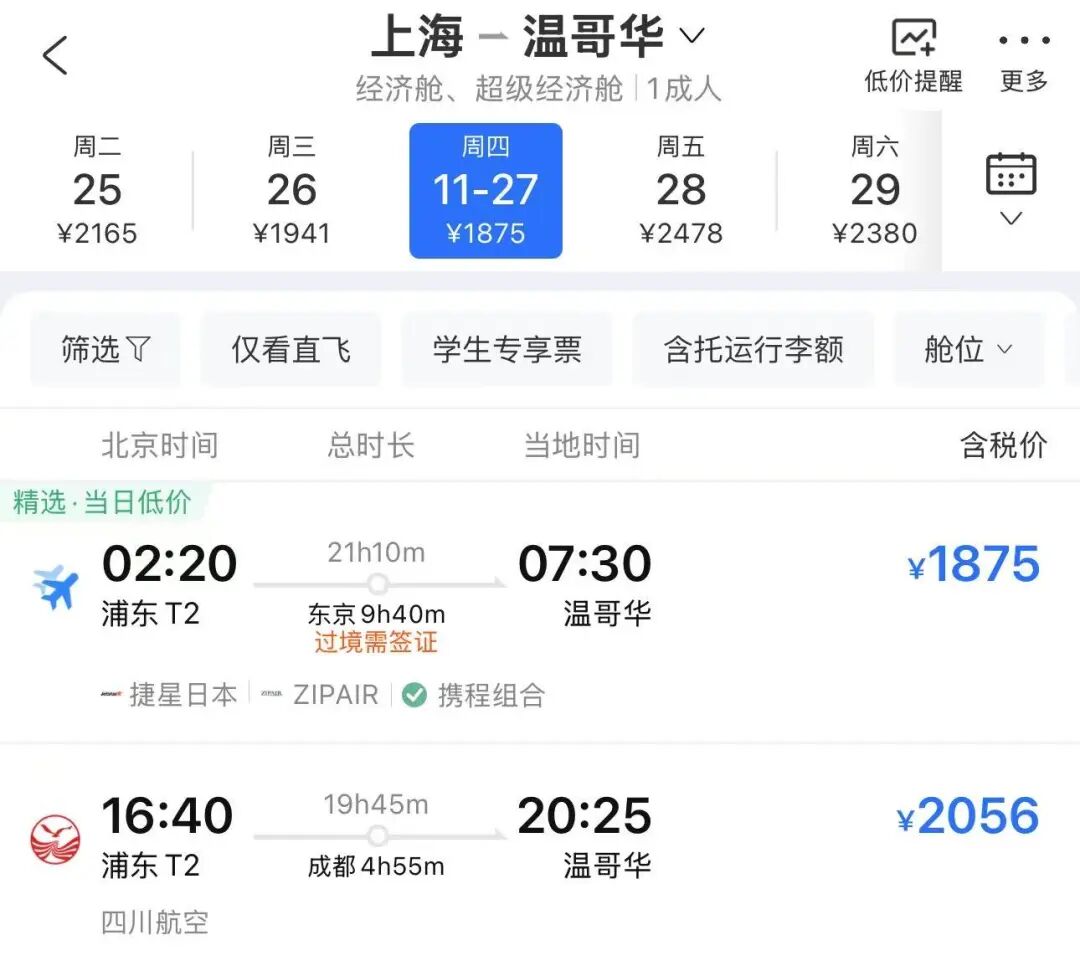This screenshot has width=1080, height=961.
Task: Expand the 舱位 cabin class dropdown
Action: (x=968, y=349)
